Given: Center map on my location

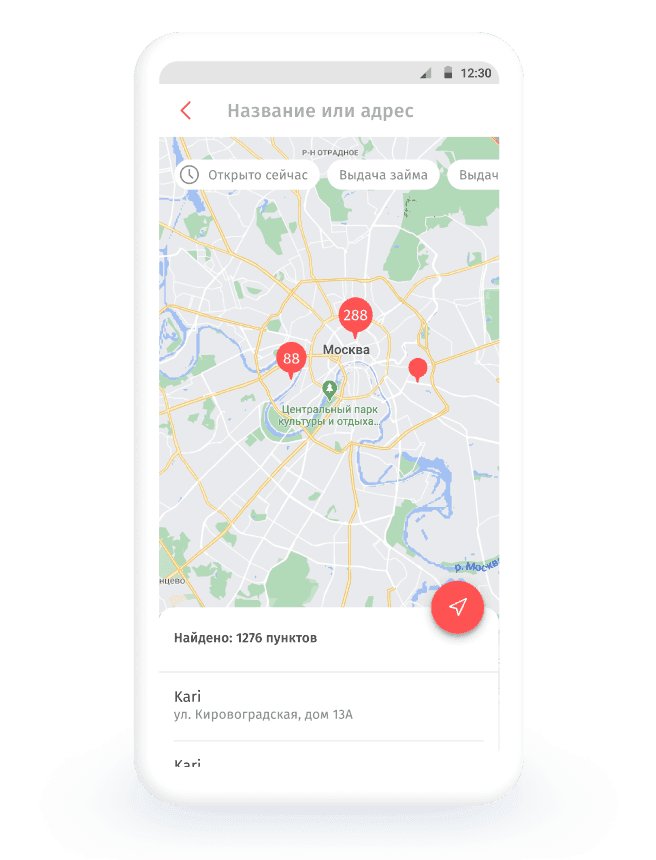Looking at the screenshot, I should pyautogui.click(x=458, y=607).
